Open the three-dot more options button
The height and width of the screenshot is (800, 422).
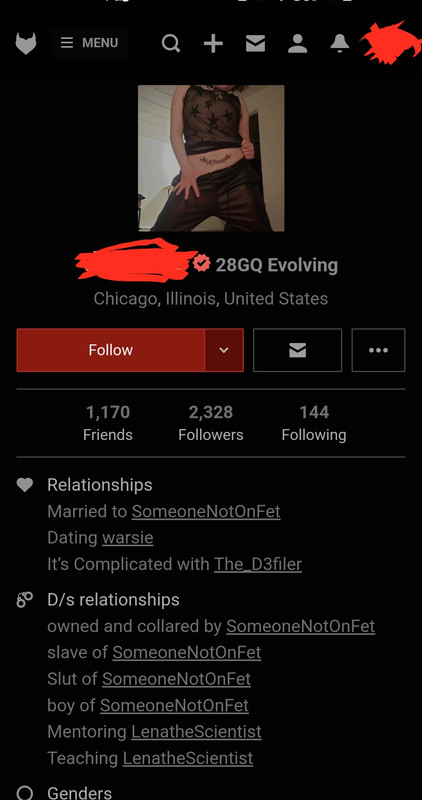point(378,350)
